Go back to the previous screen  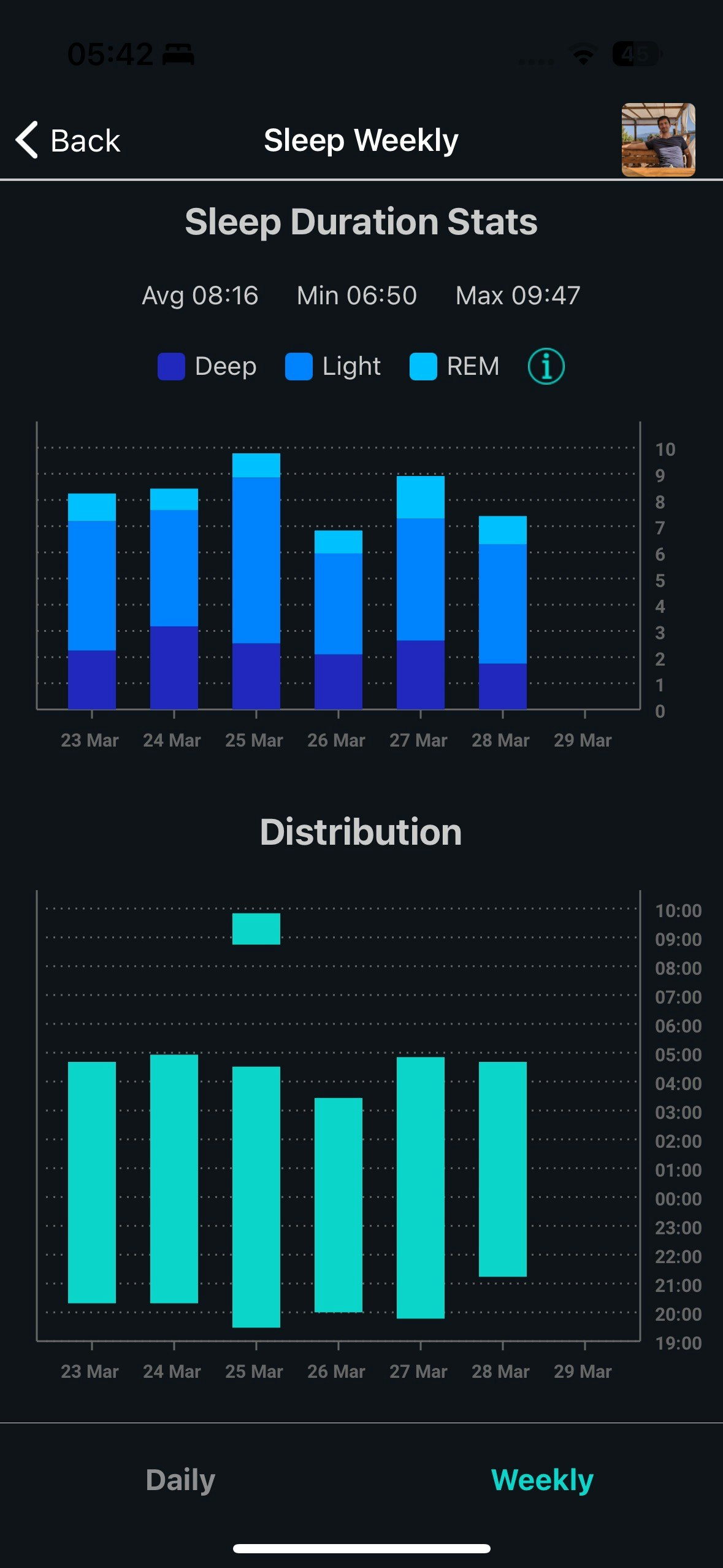tap(67, 140)
